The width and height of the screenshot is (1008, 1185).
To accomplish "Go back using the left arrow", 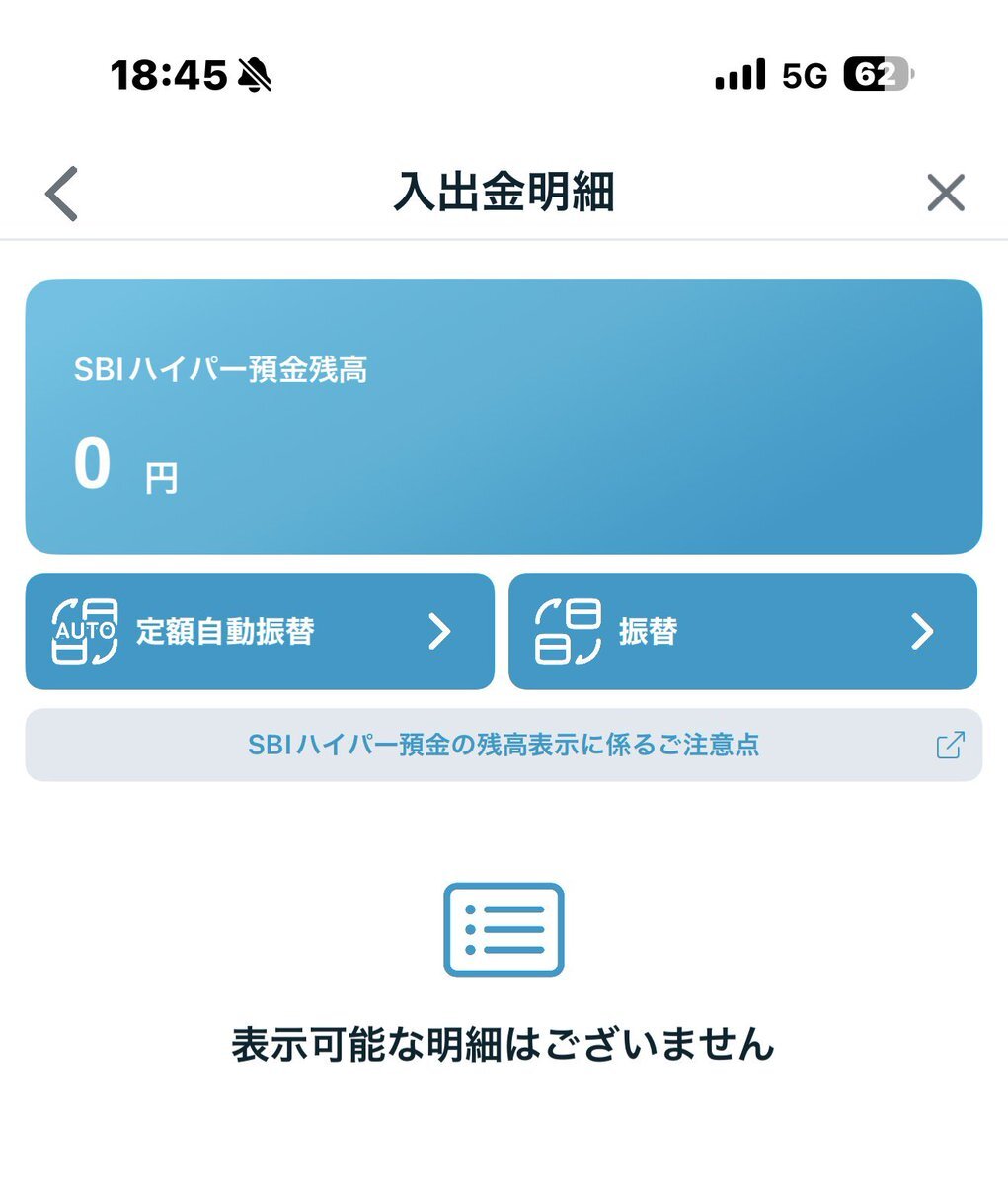I will pyautogui.click(x=61, y=194).
